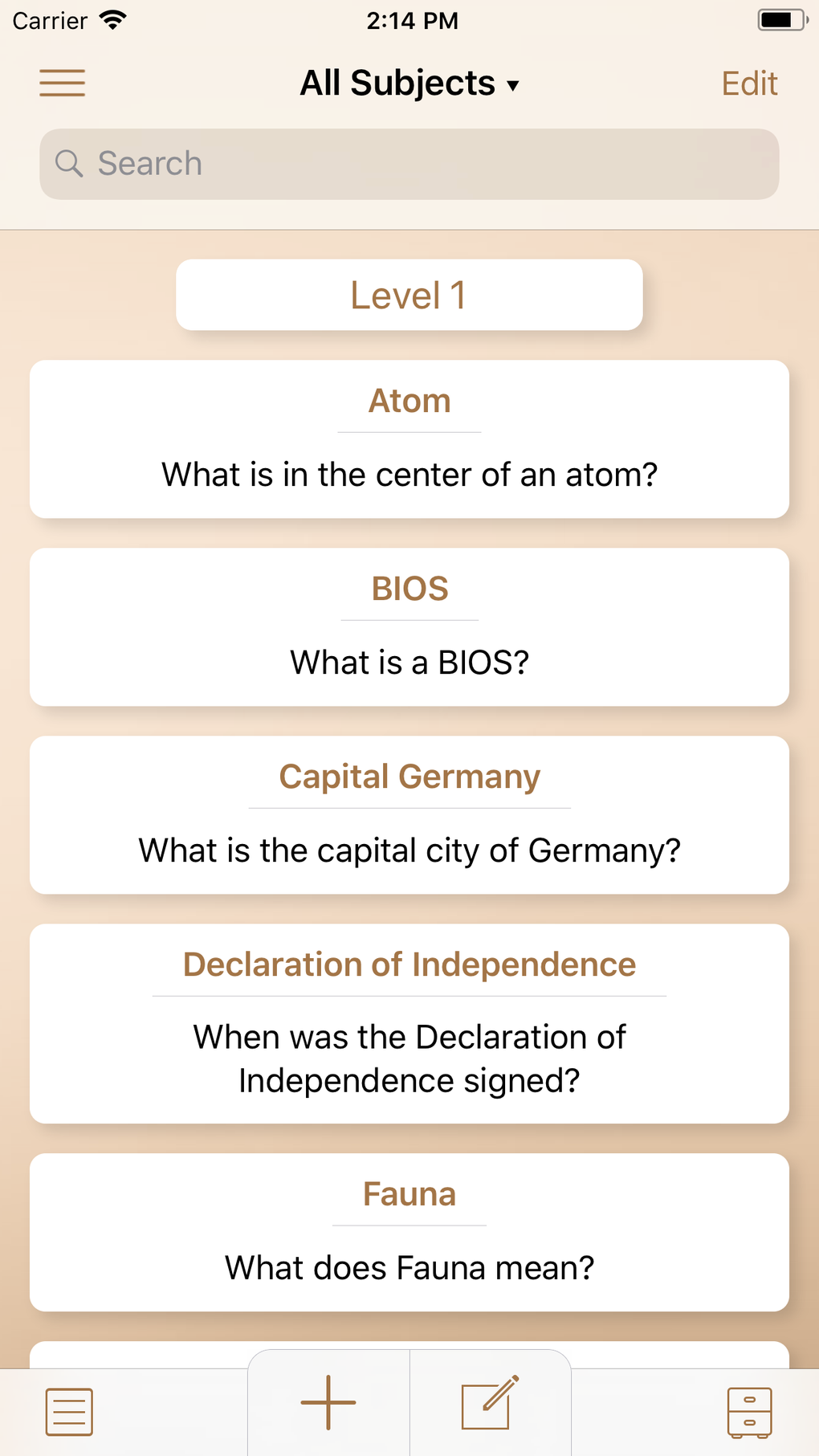819x1456 pixels.
Task: Tap the Edit button
Action: point(749,83)
